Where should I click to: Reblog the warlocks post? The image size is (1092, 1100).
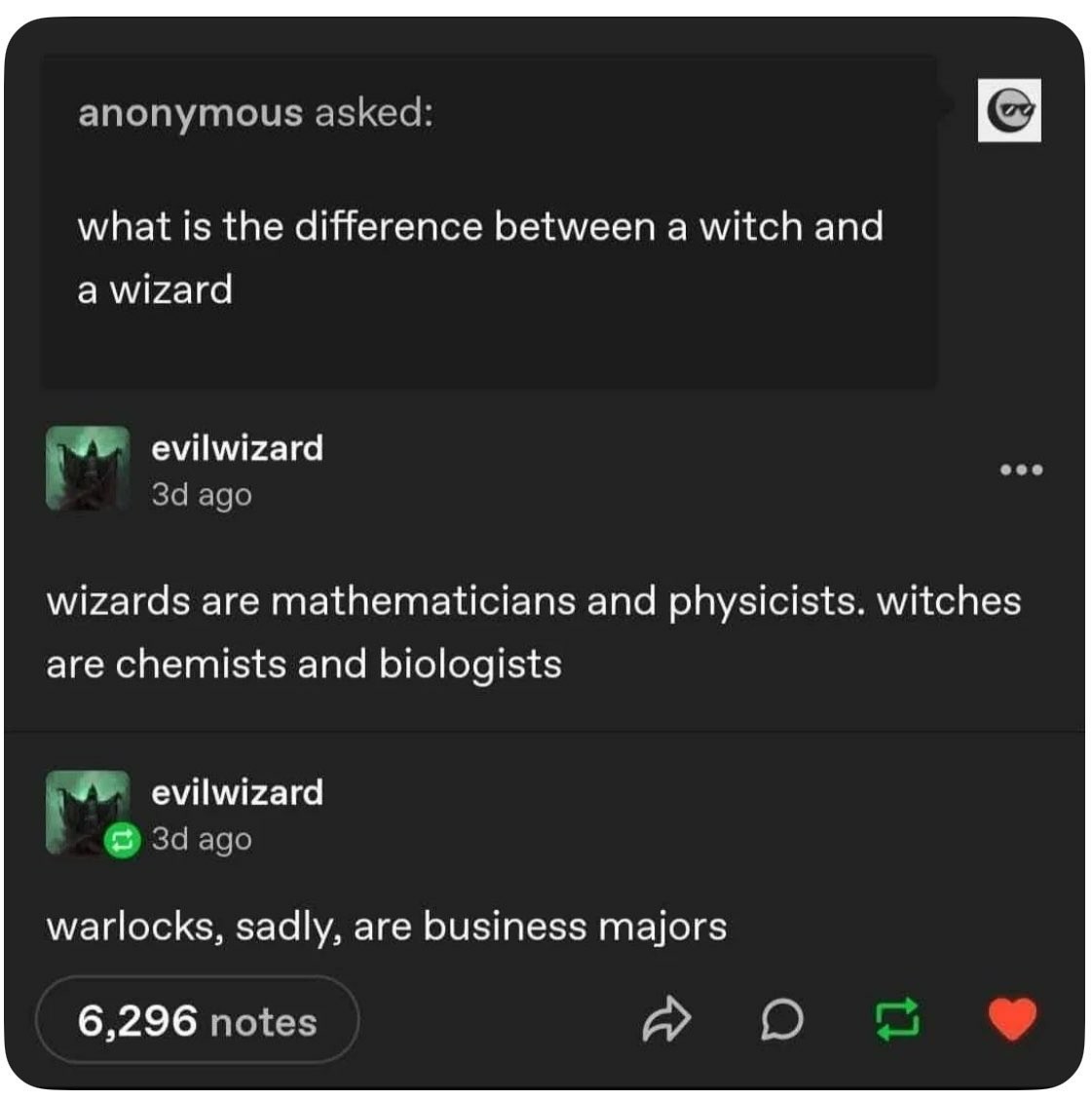[x=897, y=1020]
